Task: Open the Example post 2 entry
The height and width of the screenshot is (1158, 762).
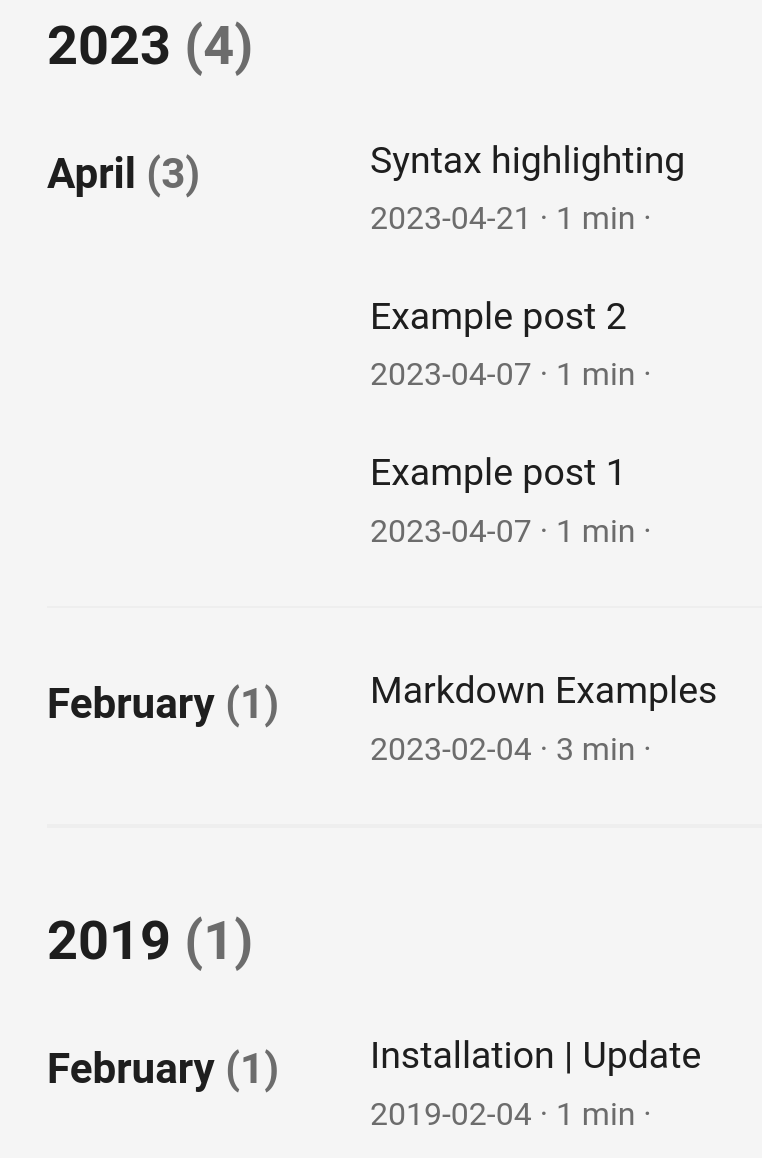Action: (x=498, y=317)
